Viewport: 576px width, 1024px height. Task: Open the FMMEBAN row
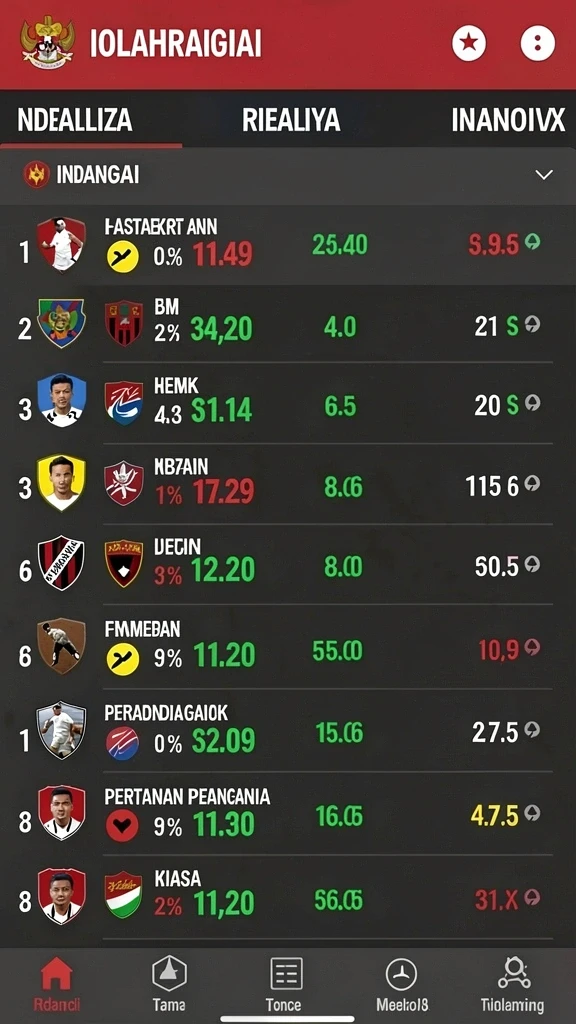click(x=288, y=647)
